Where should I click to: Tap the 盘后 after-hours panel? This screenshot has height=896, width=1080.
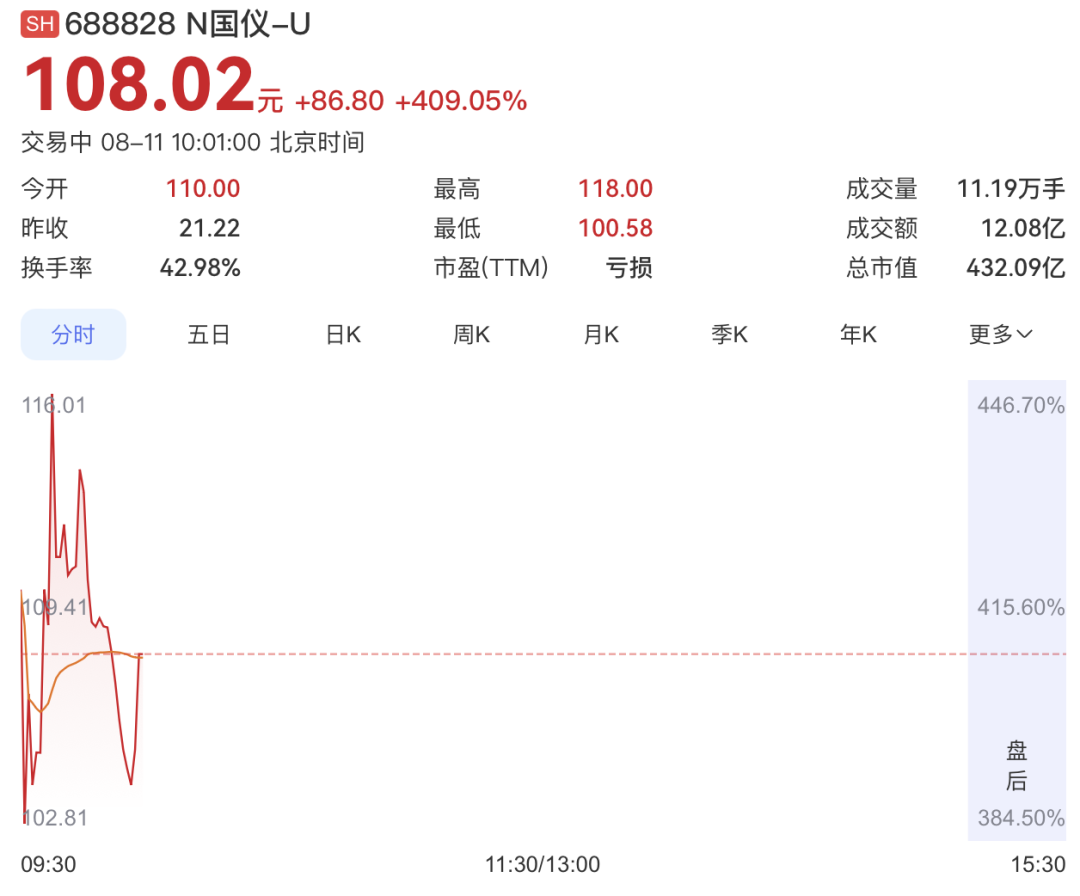(1017, 610)
